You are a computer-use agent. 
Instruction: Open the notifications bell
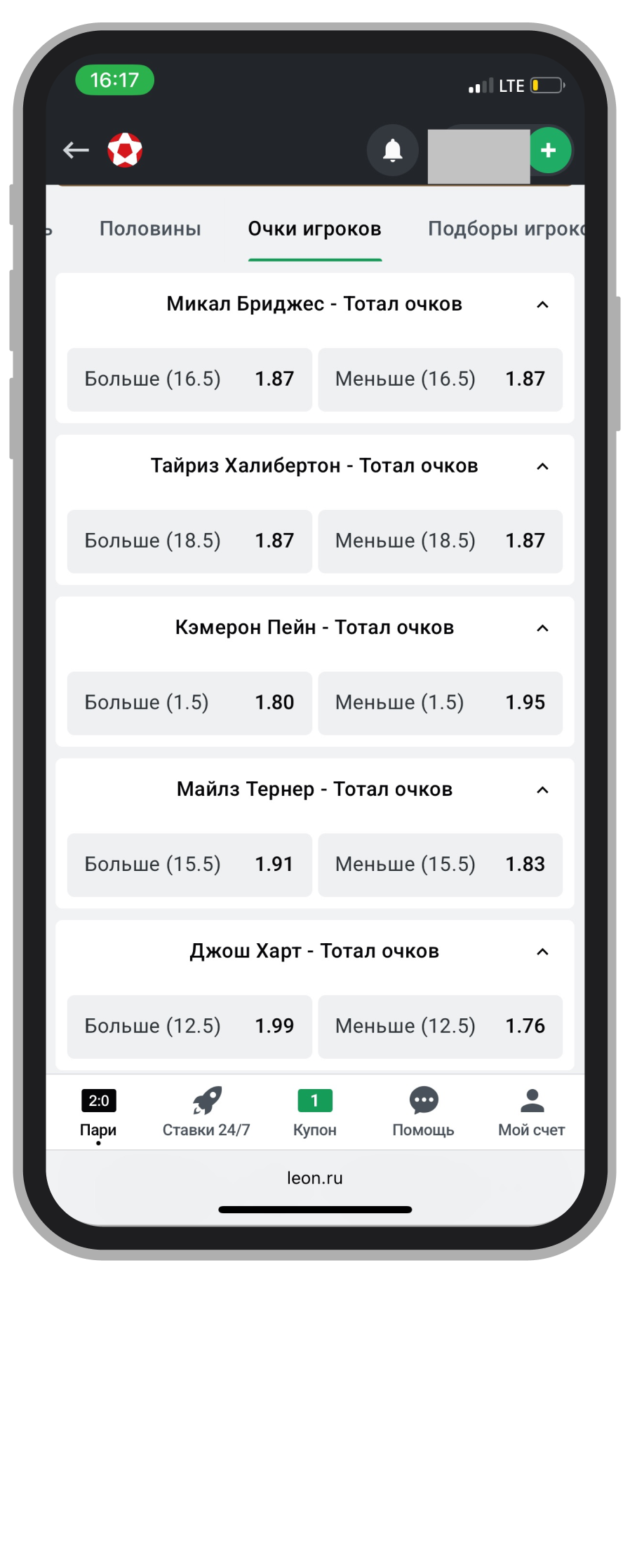click(392, 150)
